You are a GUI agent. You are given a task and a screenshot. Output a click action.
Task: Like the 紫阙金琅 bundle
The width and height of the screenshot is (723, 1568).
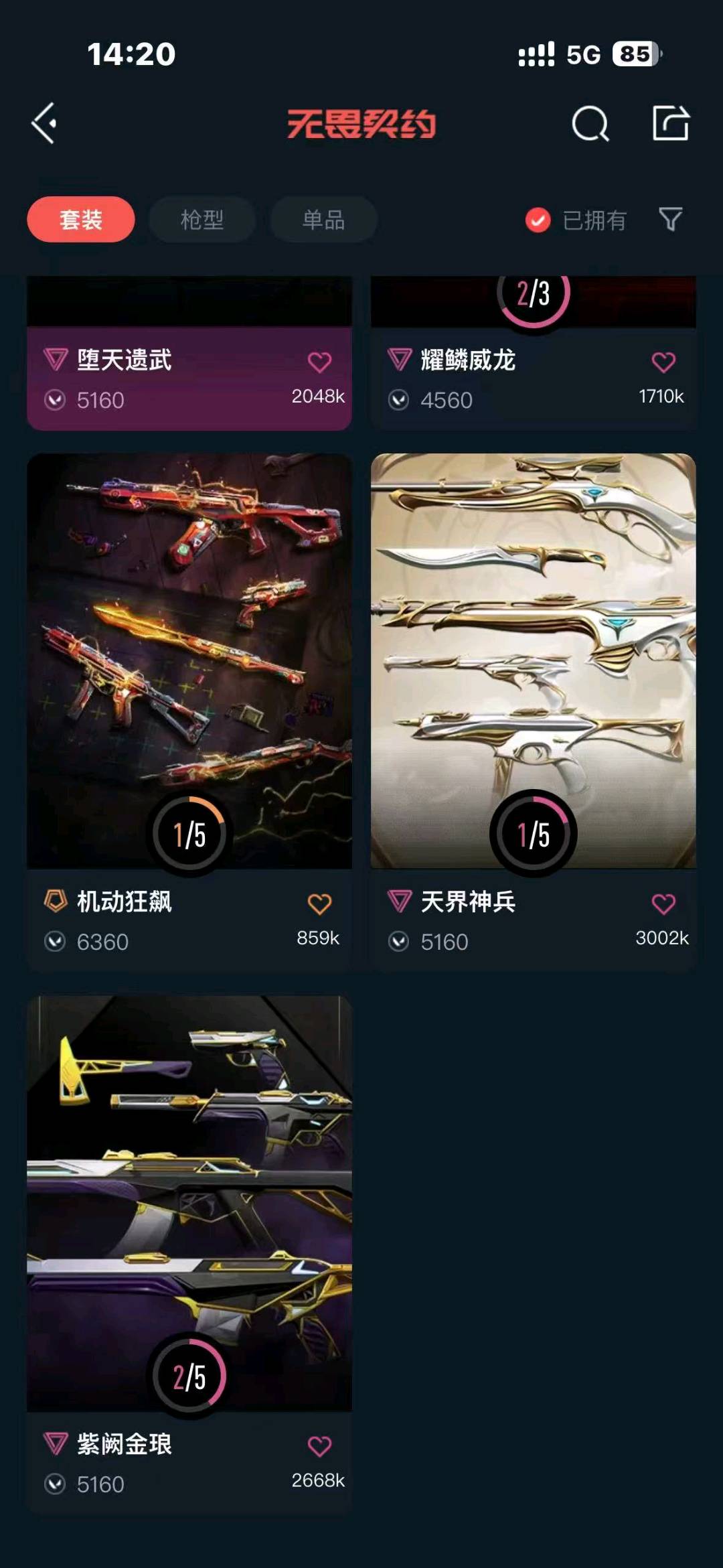coord(319,1447)
